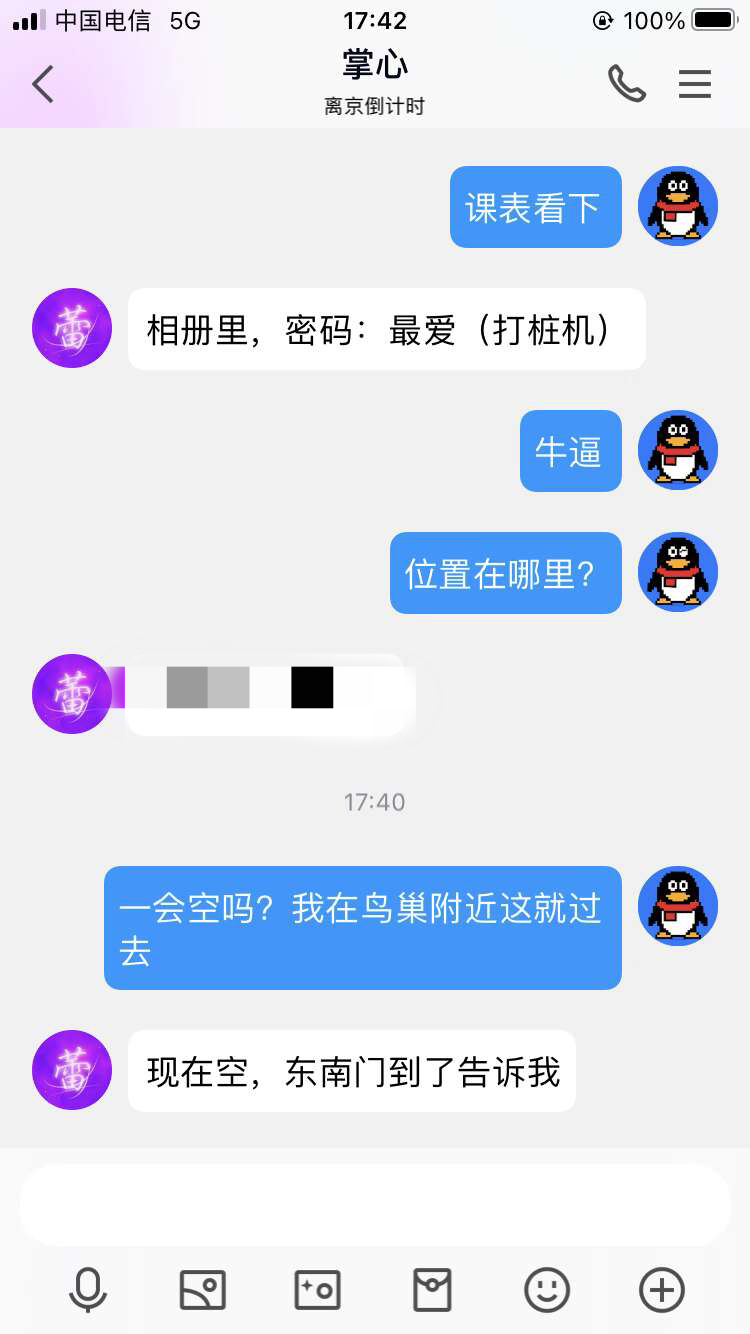
Task: Open voice message microphone
Action: click(x=87, y=1290)
